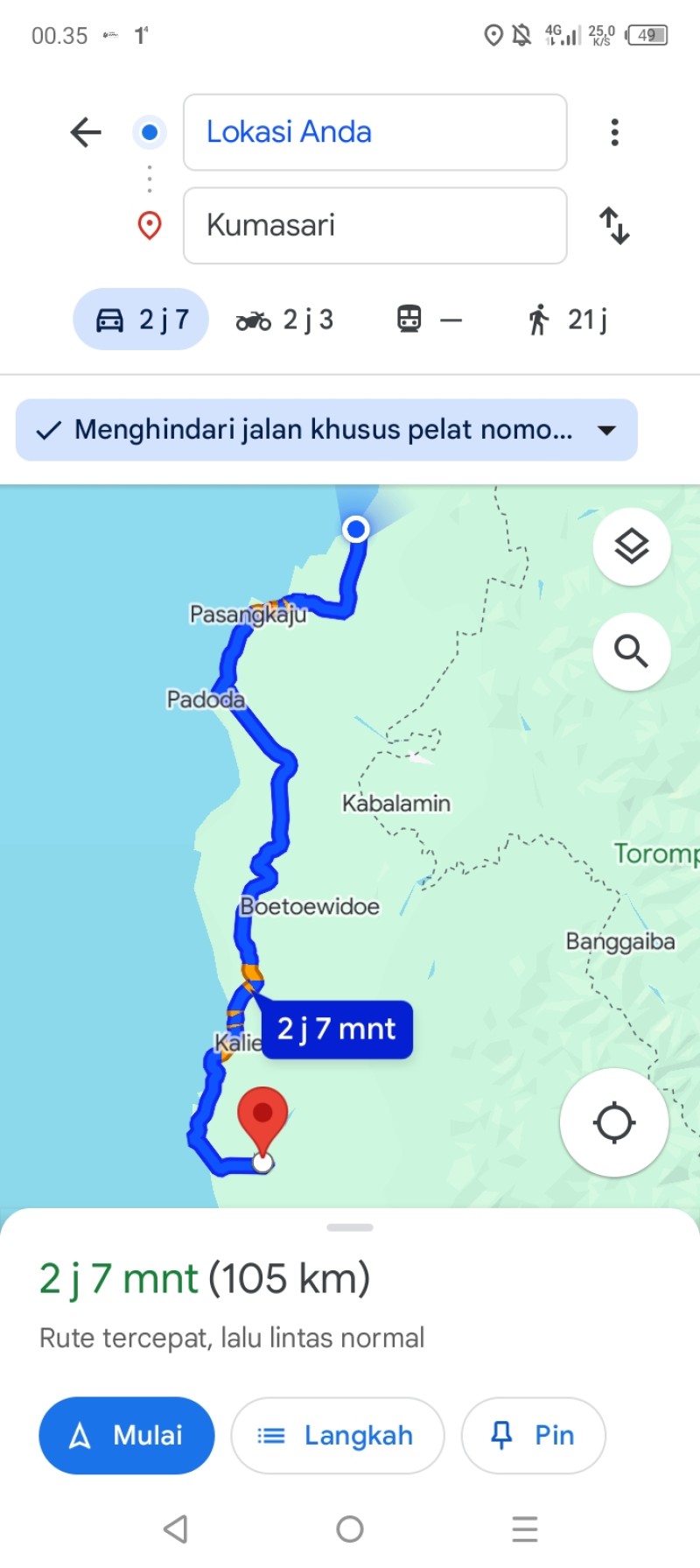Select the car travel mode
The height and width of the screenshot is (1568, 700).
click(141, 320)
